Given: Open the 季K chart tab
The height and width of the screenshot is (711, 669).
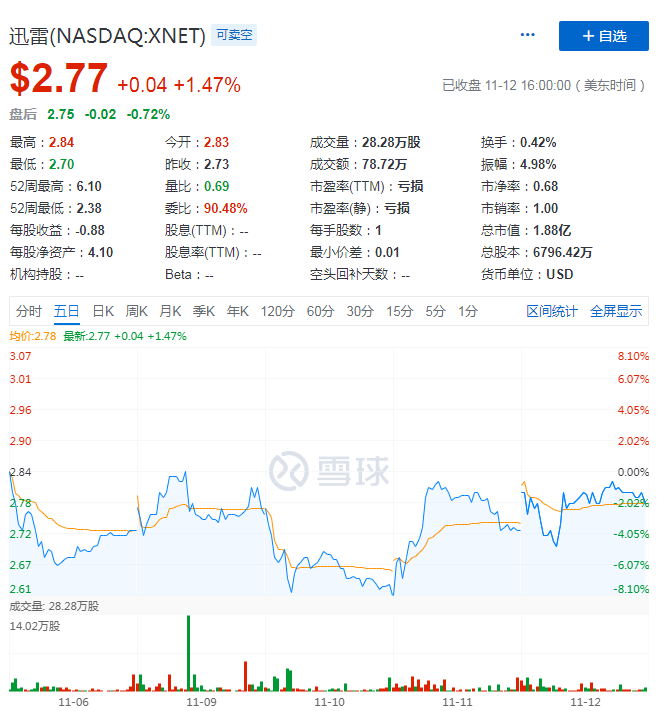Looking at the screenshot, I should (x=204, y=311).
